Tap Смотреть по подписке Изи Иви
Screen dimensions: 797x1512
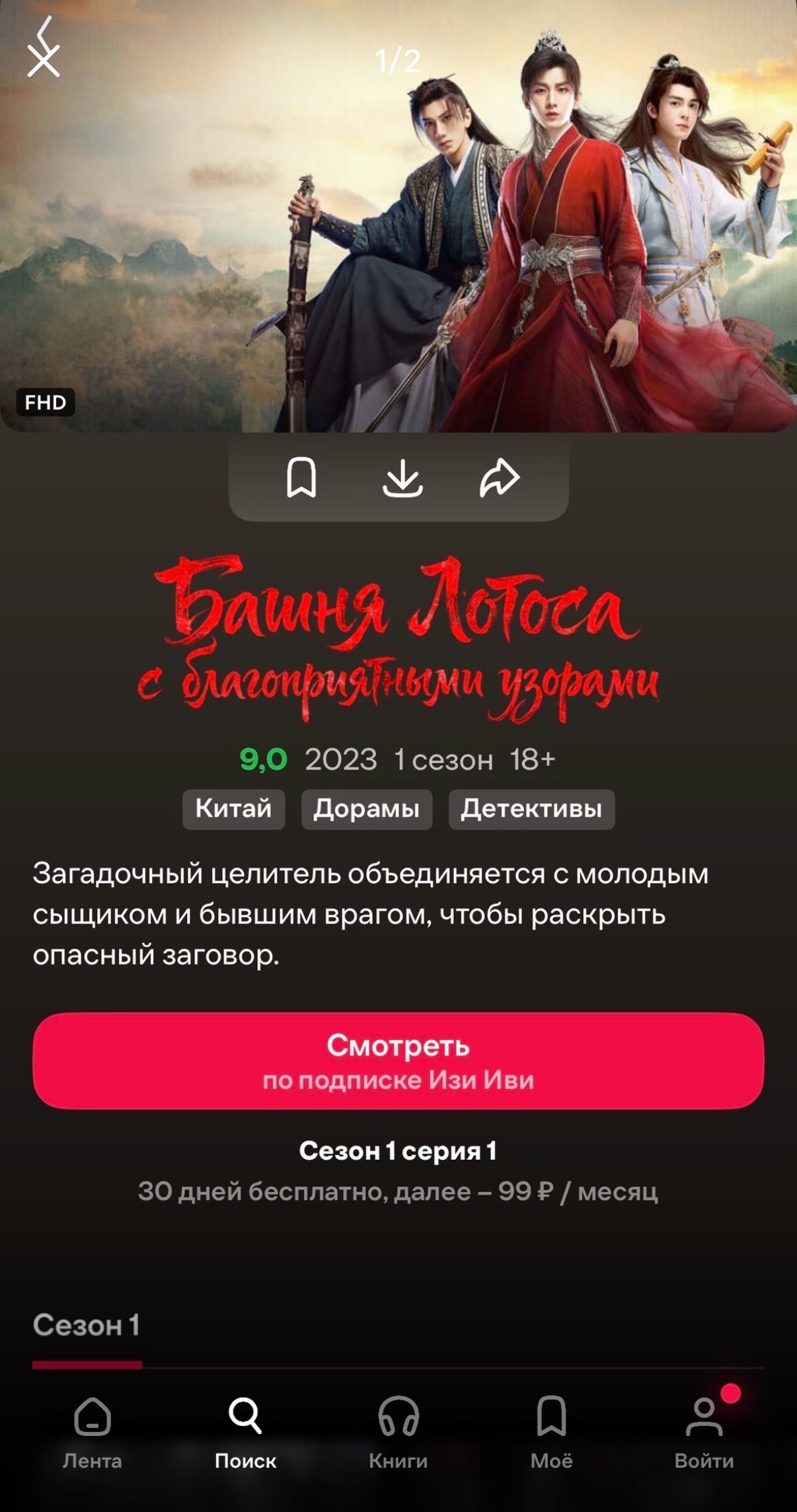pyautogui.click(x=398, y=1061)
